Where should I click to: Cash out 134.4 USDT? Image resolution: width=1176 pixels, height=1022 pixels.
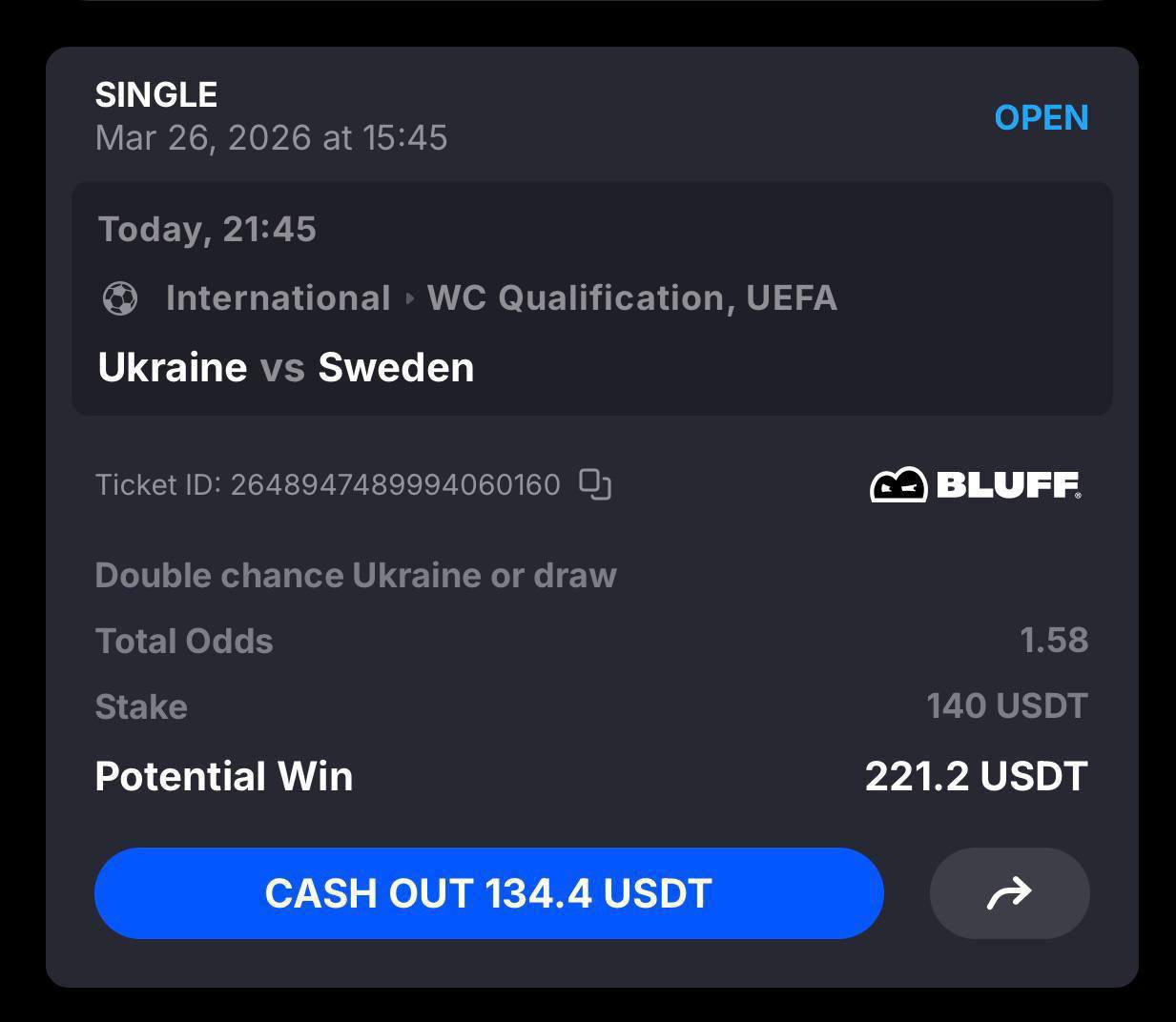(488, 893)
